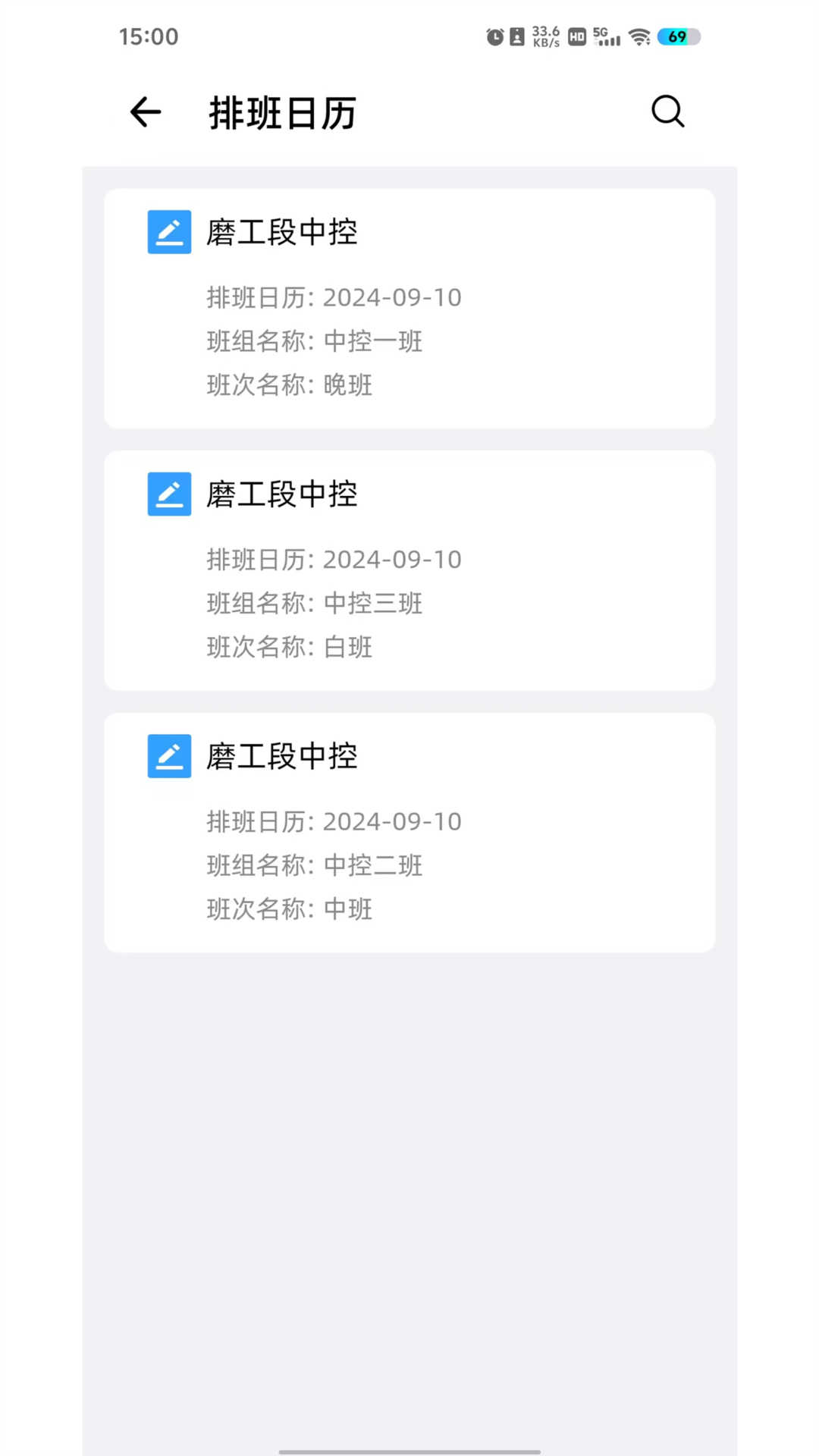Open the 中控一班 晚班 schedule card

click(x=409, y=308)
